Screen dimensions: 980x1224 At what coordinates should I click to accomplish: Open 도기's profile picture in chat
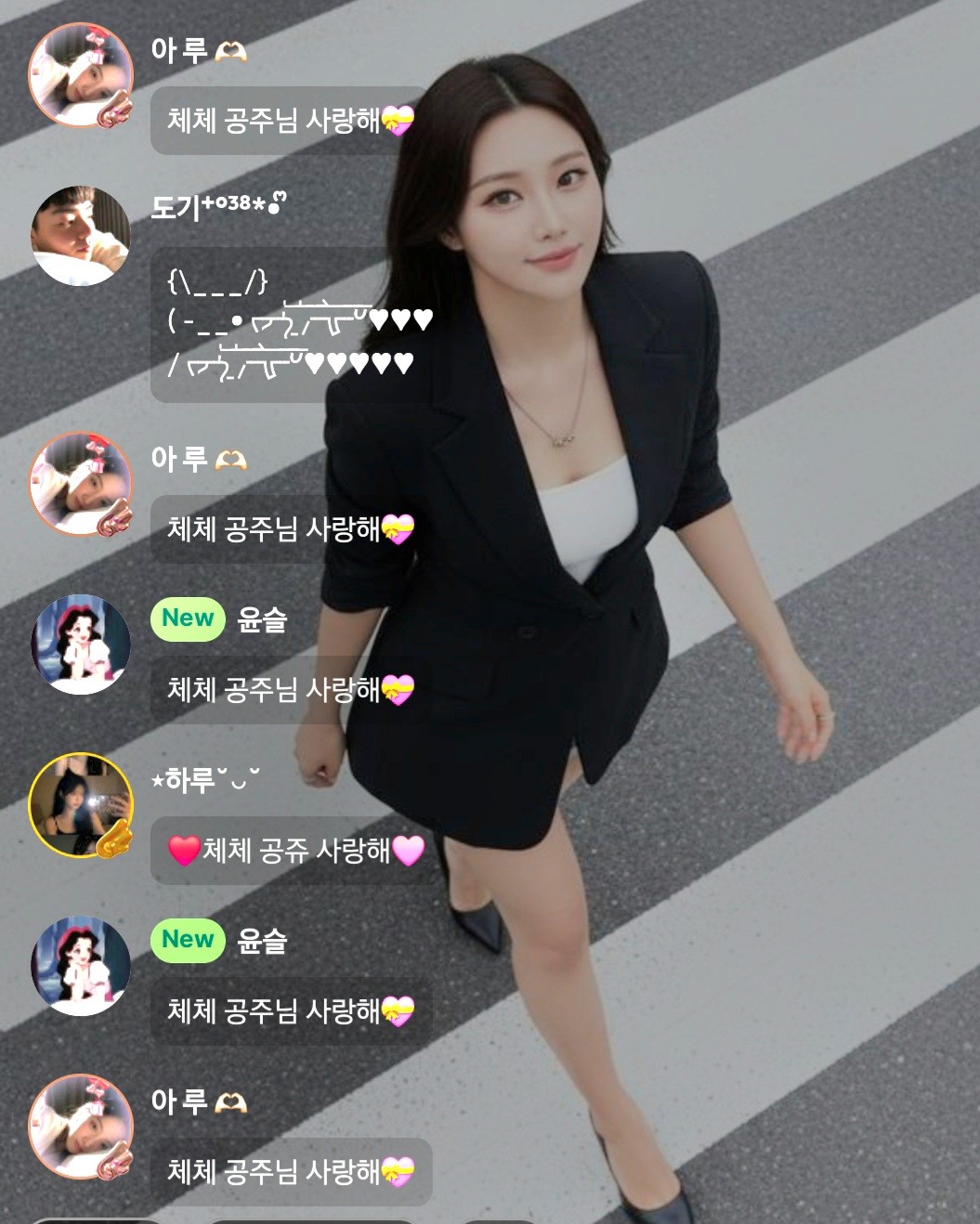coord(81,236)
